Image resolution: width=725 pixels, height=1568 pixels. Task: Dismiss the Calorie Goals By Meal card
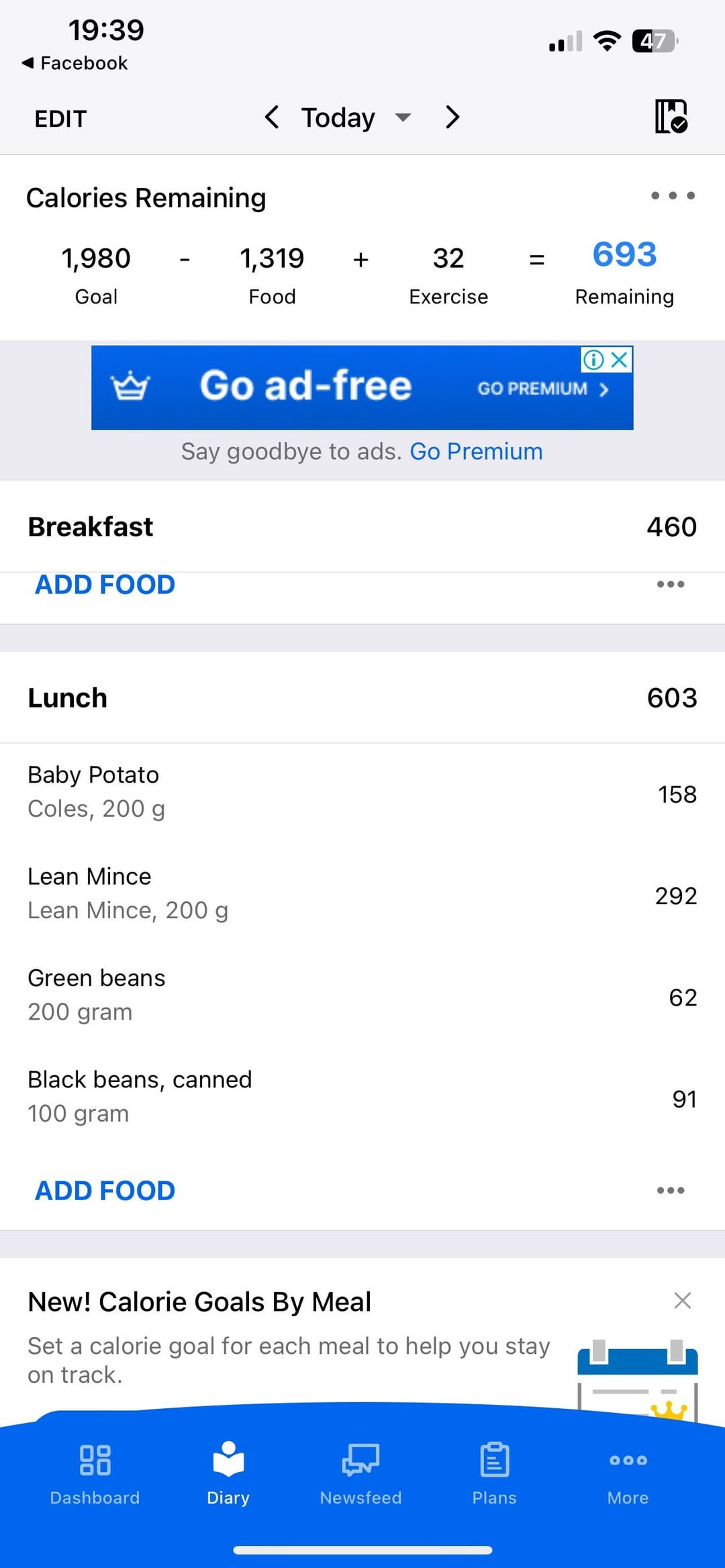pos(682,1301)
